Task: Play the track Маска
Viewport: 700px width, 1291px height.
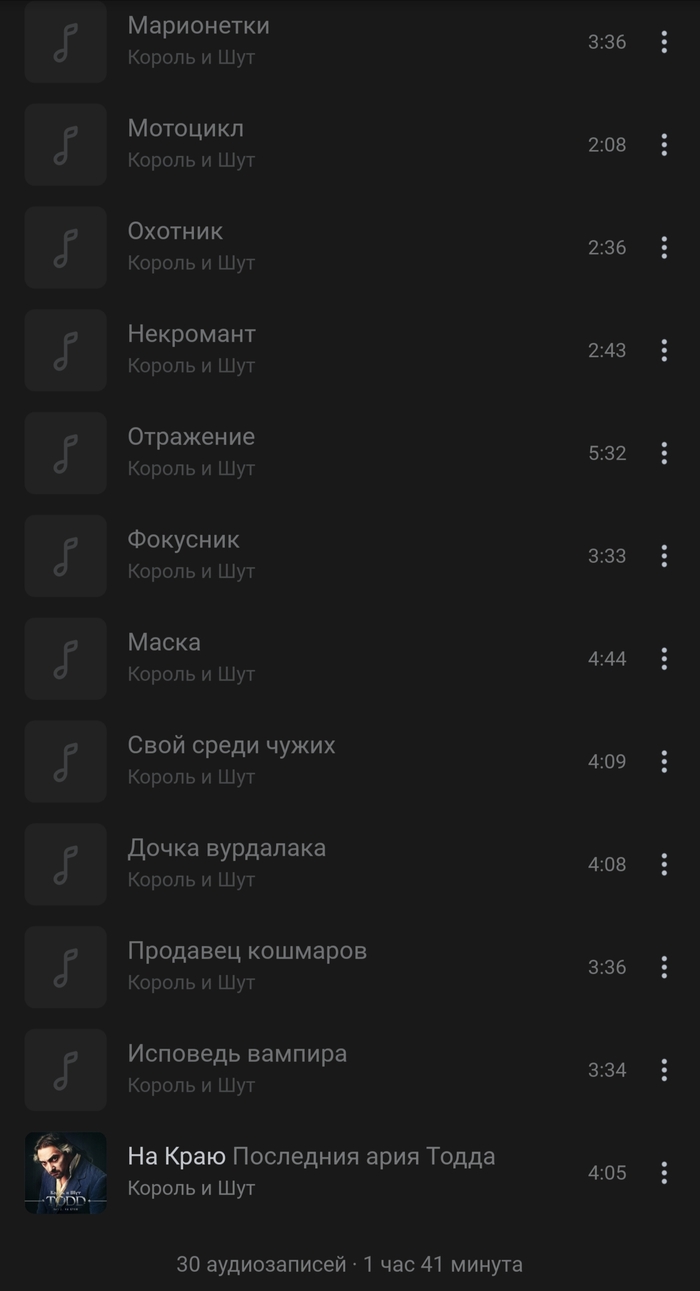Action: point(164,657)
